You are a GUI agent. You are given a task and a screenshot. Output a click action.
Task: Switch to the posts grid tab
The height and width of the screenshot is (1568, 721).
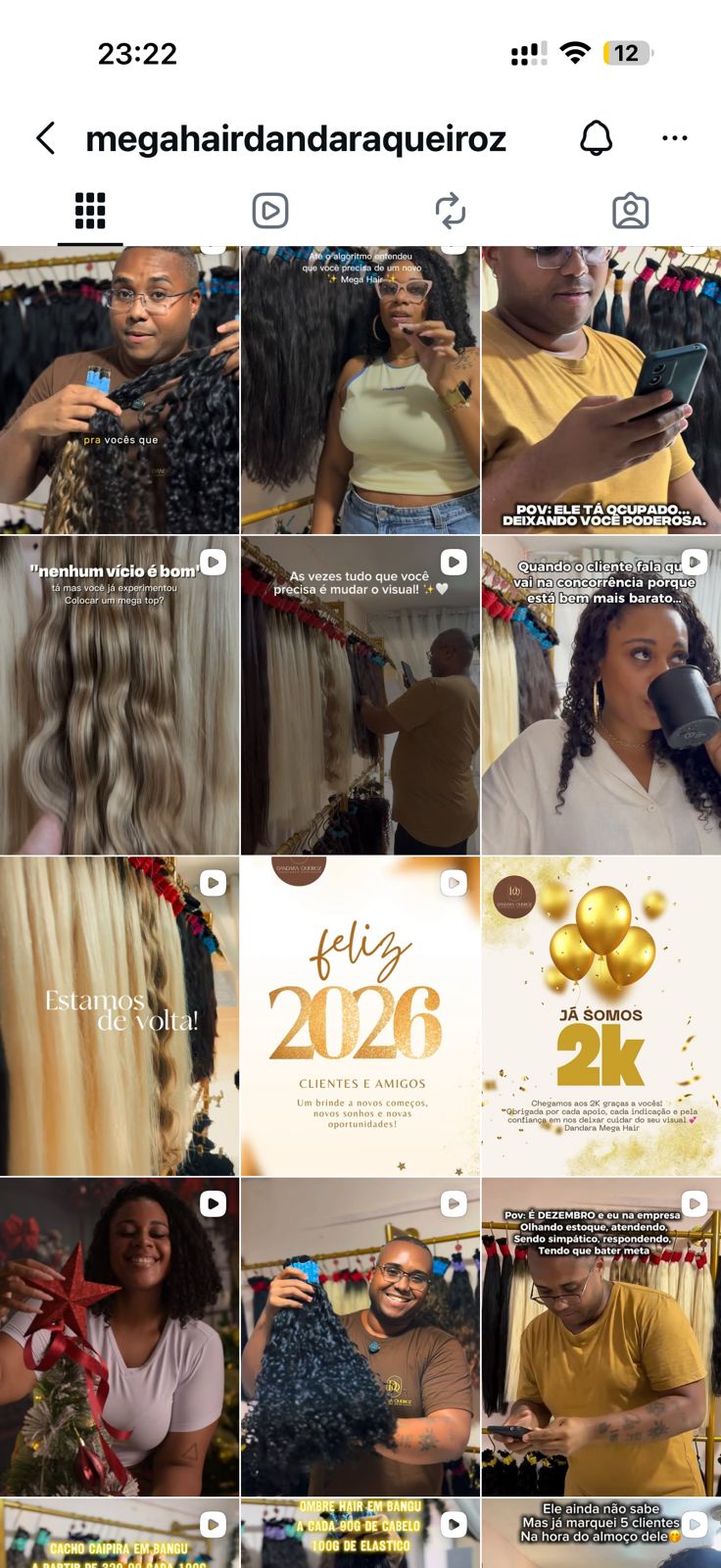click(x=90, y=211)
